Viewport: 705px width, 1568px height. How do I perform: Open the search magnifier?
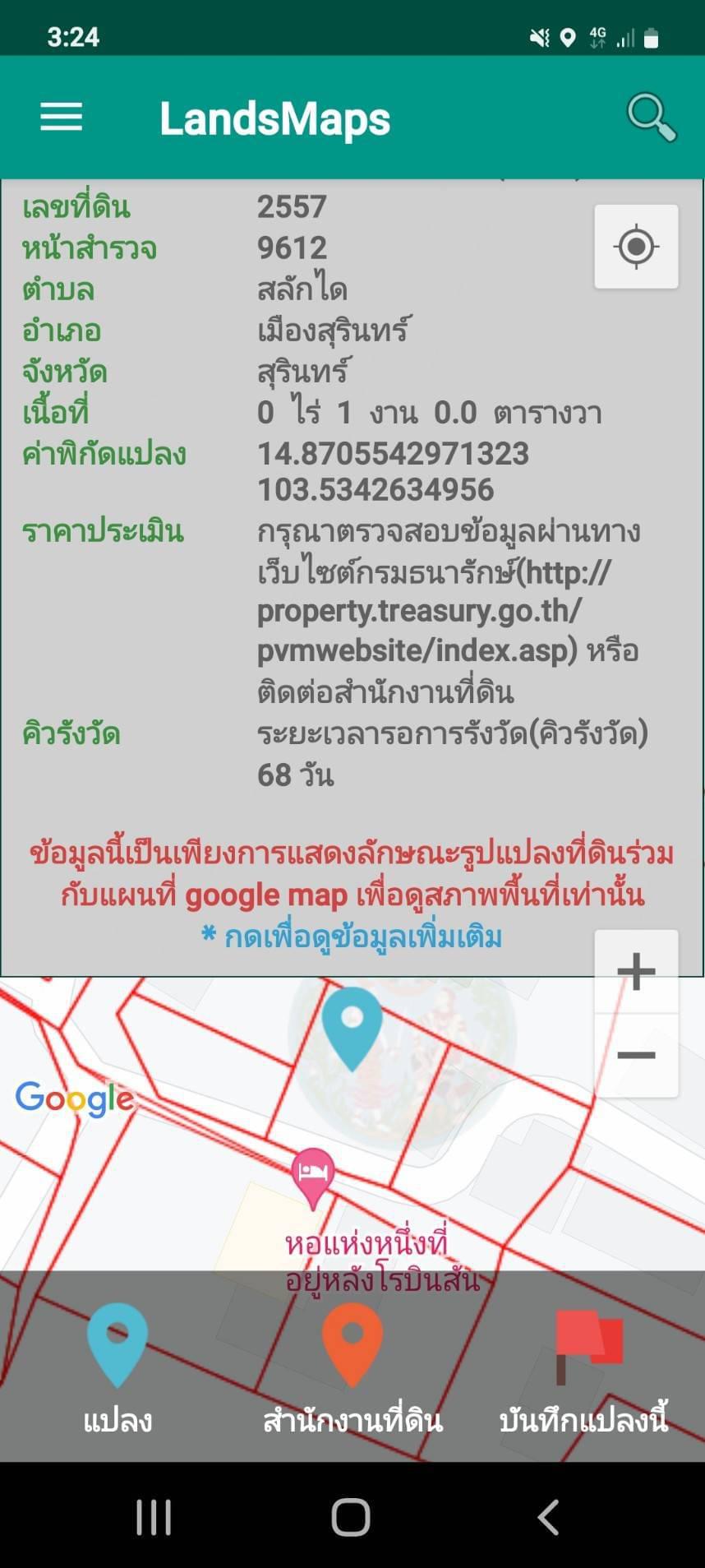(652, 118)
